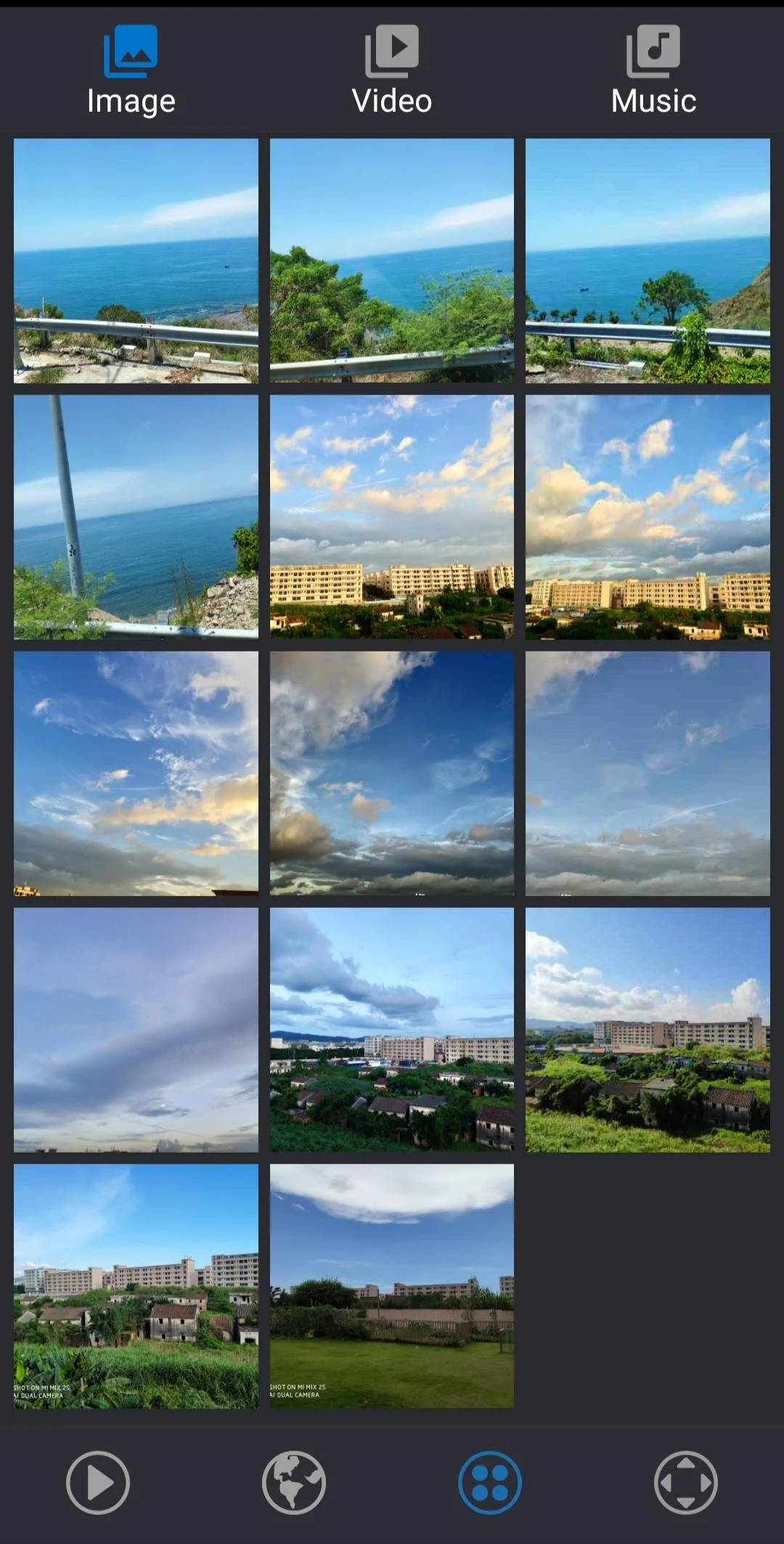Open the globe browser icon
The width and height of the screenshot is (784, 1544).
[x=294, y=1482]
